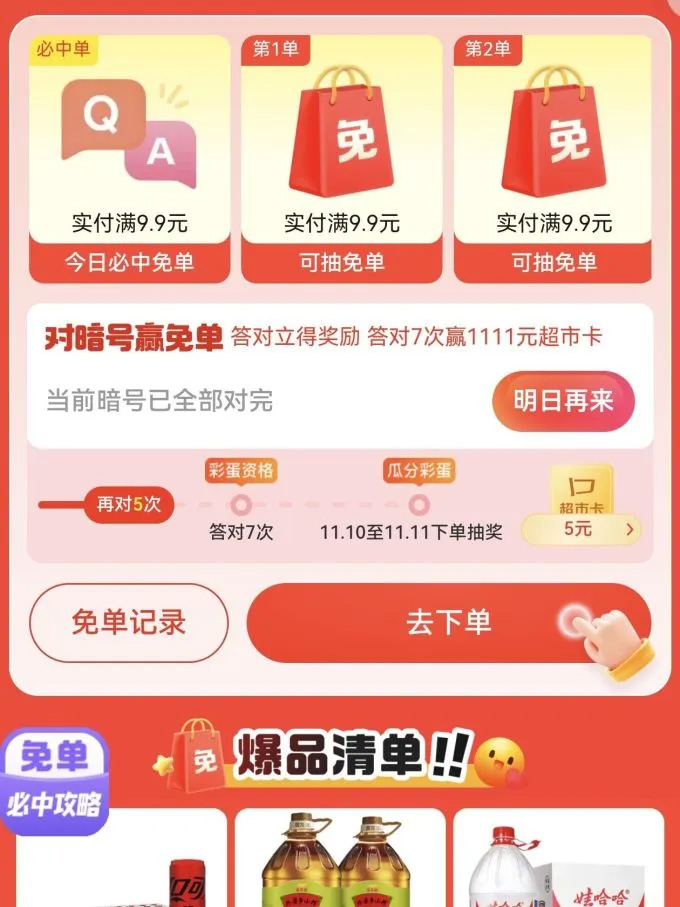Open the 第2单 free-order draw card
680x907 pixels.
(x=553, y=159)
